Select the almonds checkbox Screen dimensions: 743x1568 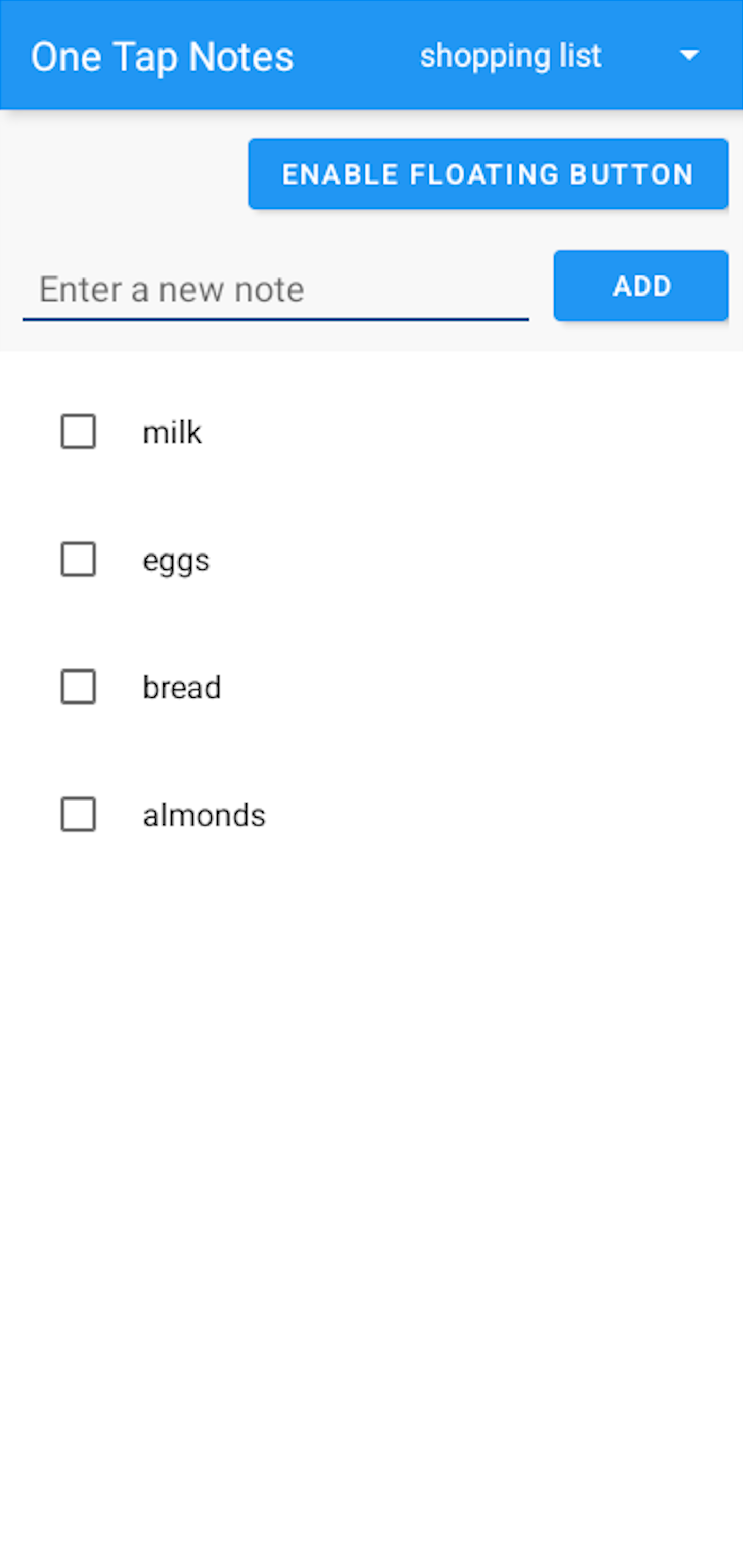pyautogui.click(x=78, y=814)
